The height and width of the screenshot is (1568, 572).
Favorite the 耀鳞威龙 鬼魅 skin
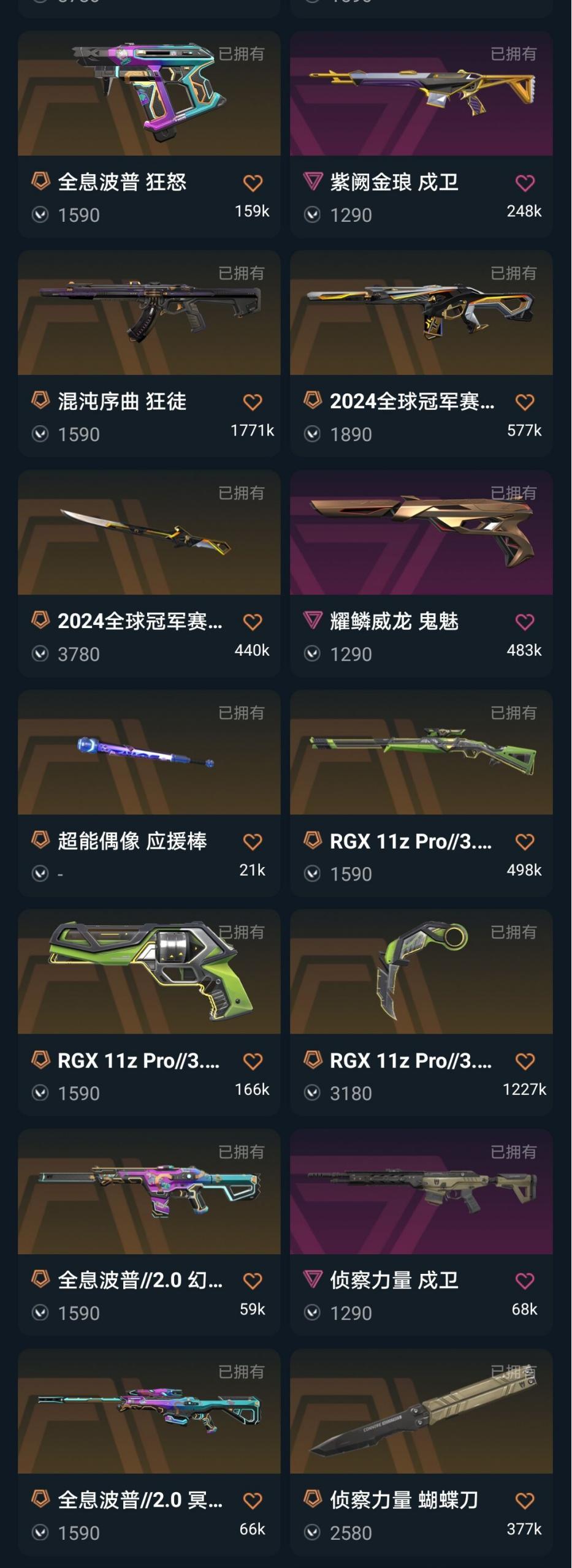(525, 623)
